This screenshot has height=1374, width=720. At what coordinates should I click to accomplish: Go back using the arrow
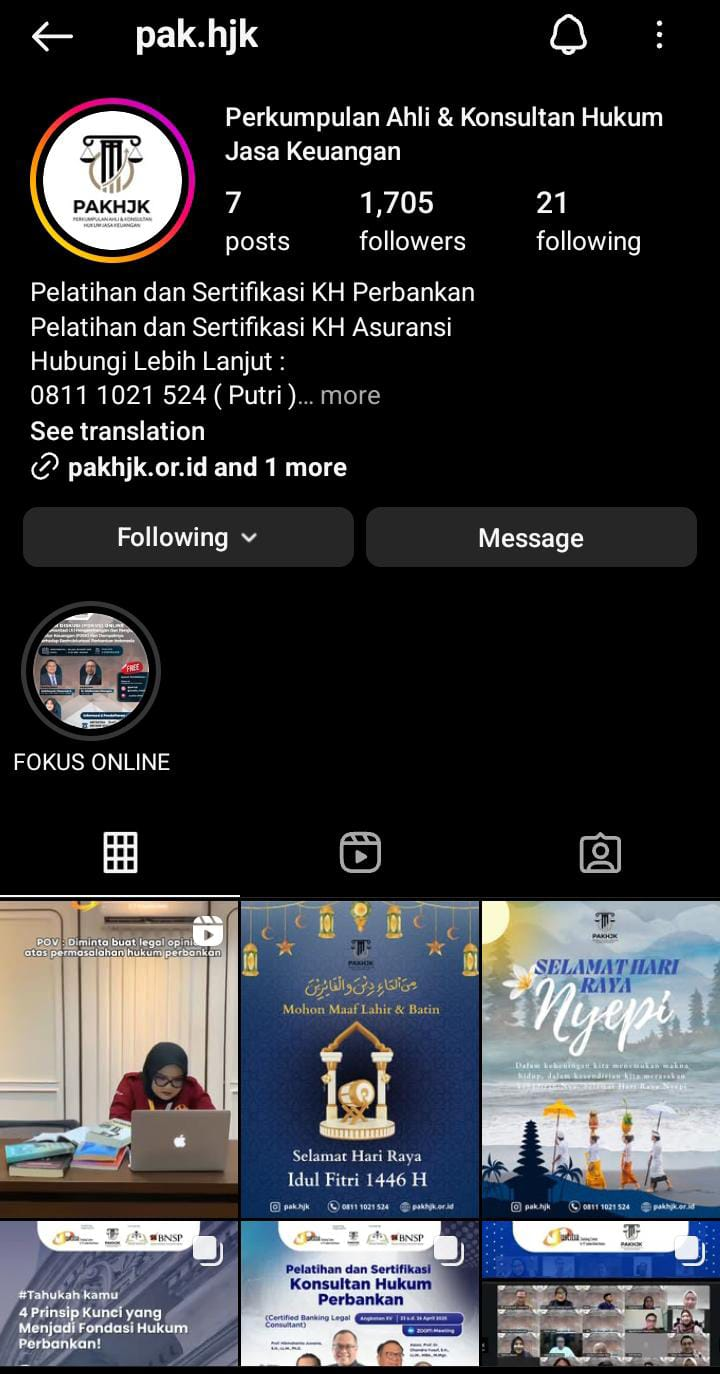point(52,37)
